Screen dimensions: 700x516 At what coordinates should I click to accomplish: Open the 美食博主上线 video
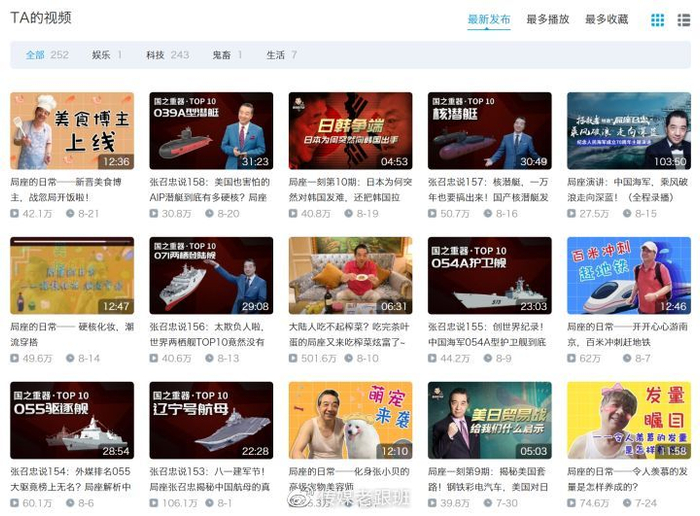(71, 131)
